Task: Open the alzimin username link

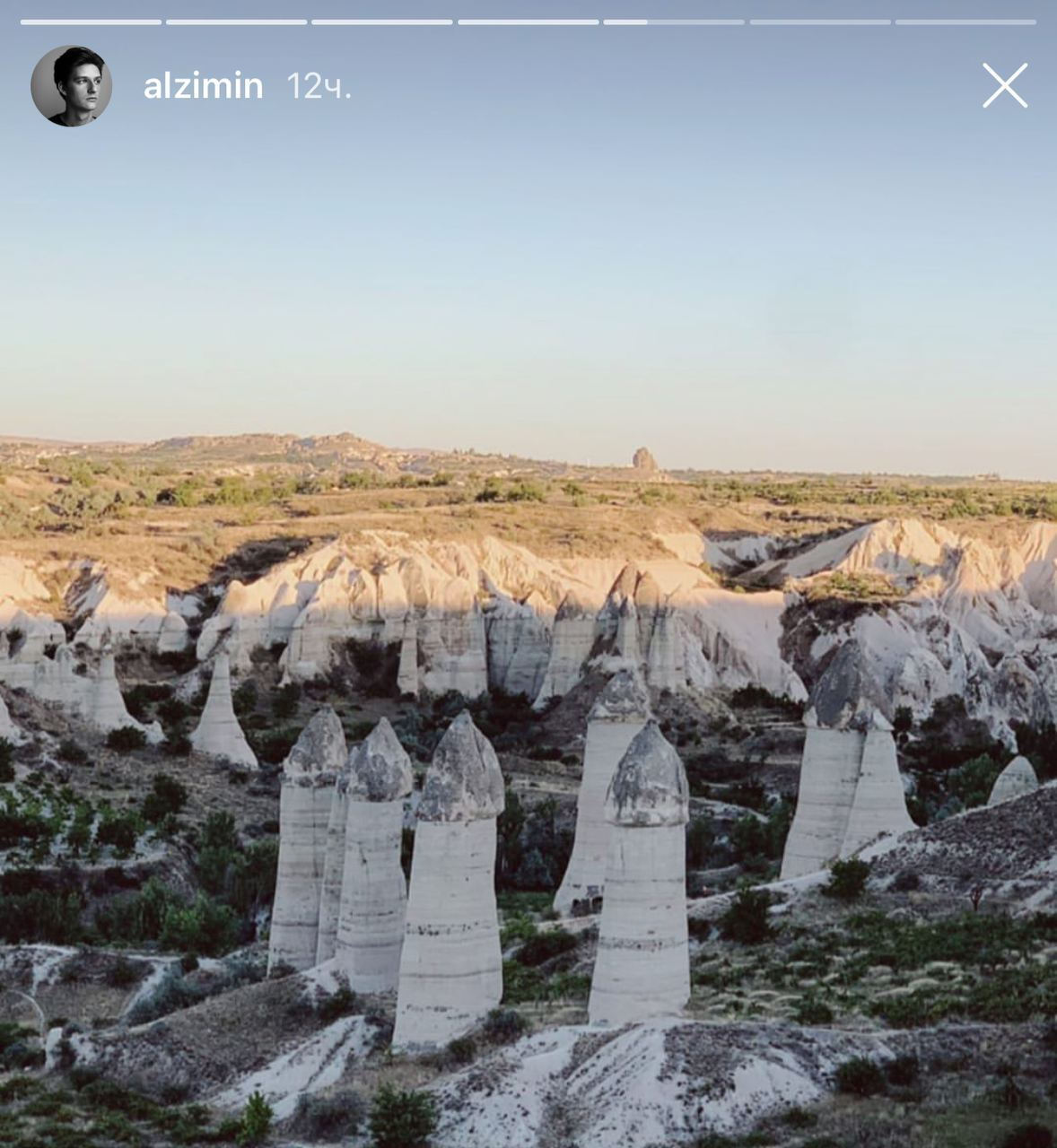Action: [203, 86]
